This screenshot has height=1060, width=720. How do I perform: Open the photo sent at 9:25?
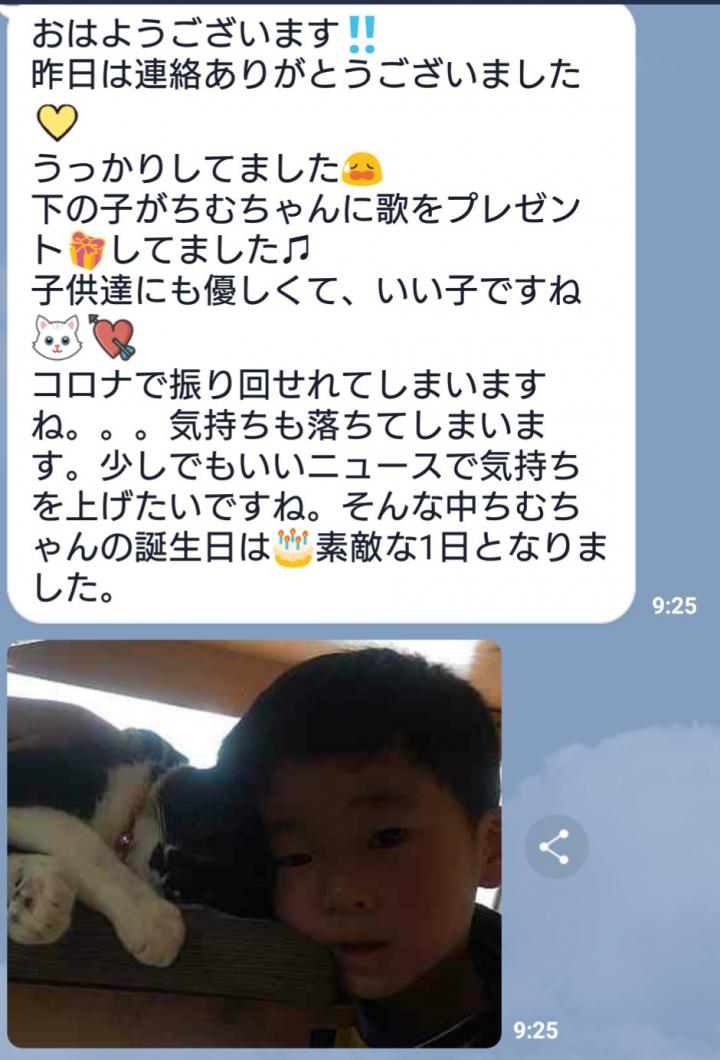pyautogui.click(x=254, y=842)
